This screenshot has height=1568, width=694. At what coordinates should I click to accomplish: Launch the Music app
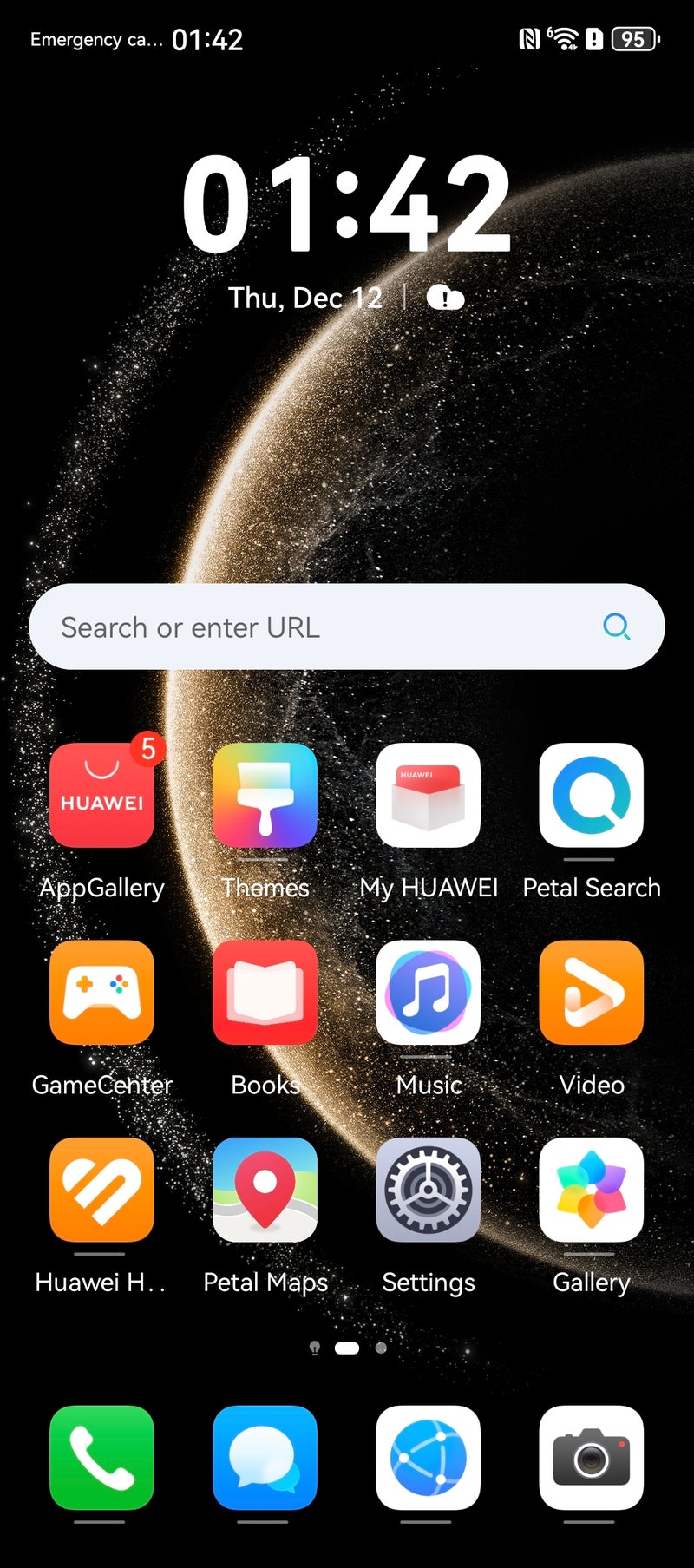tap(428, 993)
